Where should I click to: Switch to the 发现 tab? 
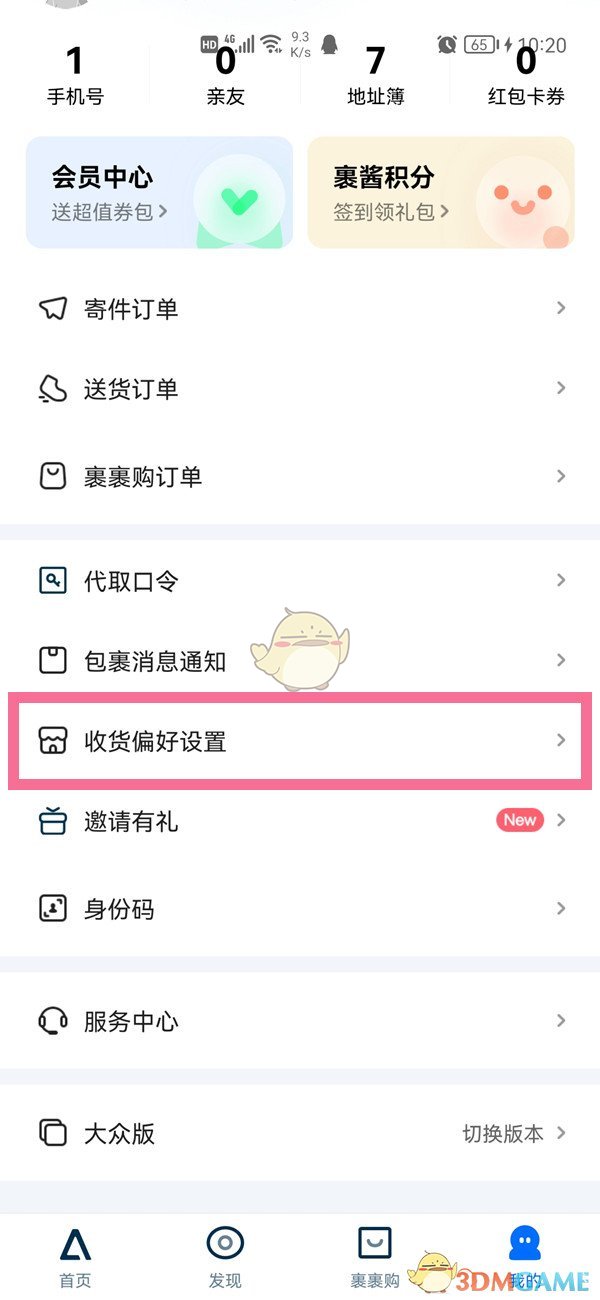click(x=225, y=1256)
